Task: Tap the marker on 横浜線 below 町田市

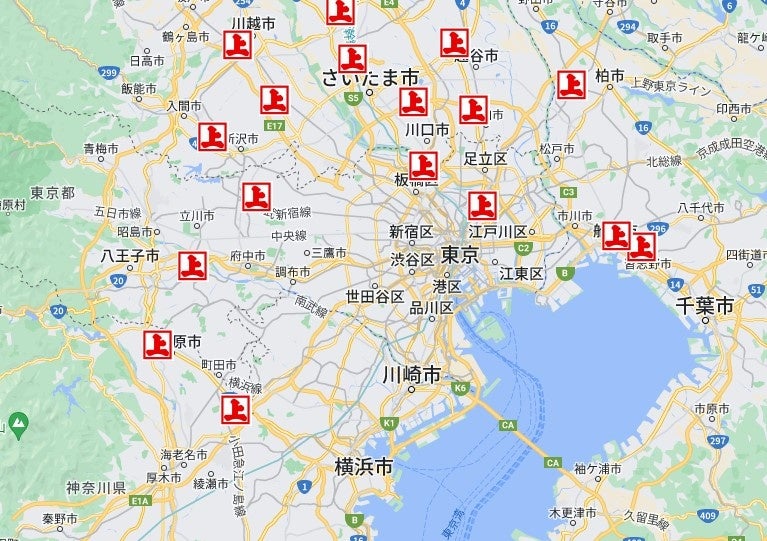Action: tap(235, 410)
